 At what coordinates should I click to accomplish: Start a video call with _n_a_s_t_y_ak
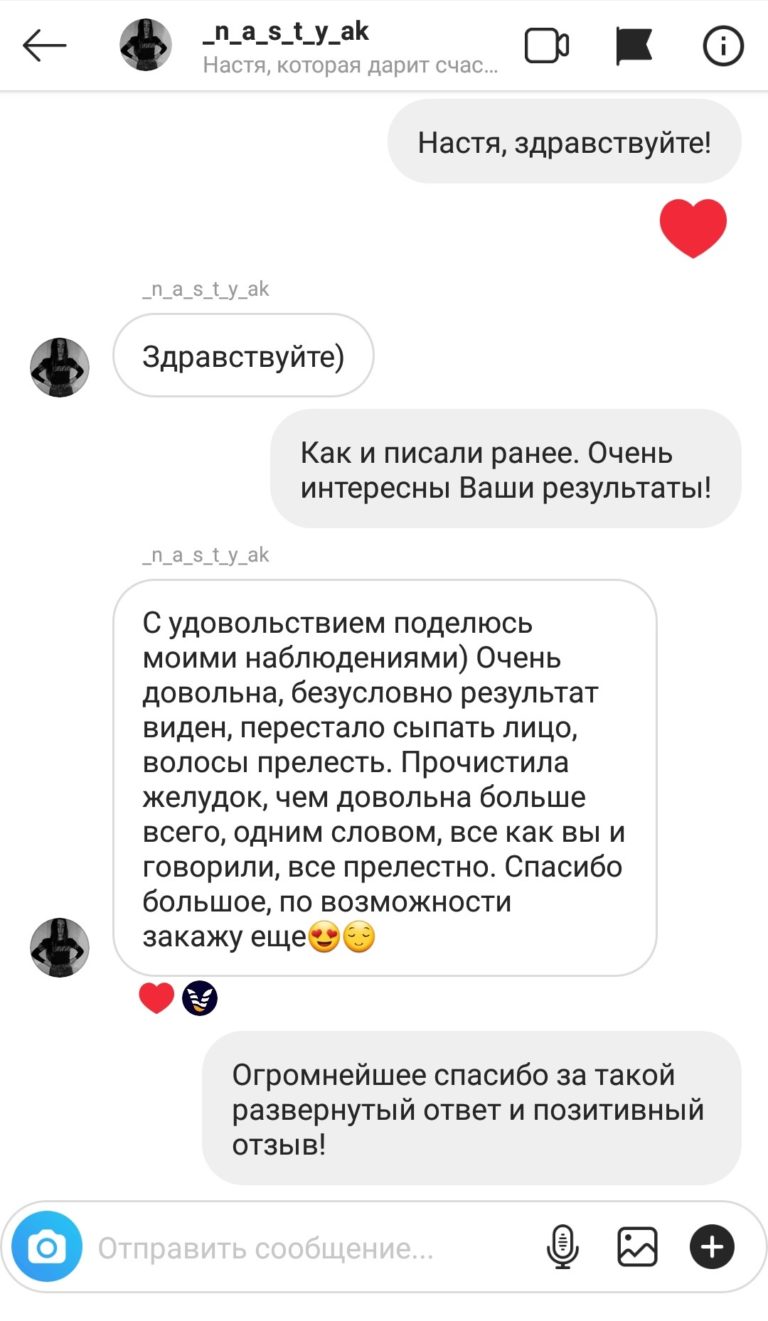pyautogui.click(x=547, y=46)
